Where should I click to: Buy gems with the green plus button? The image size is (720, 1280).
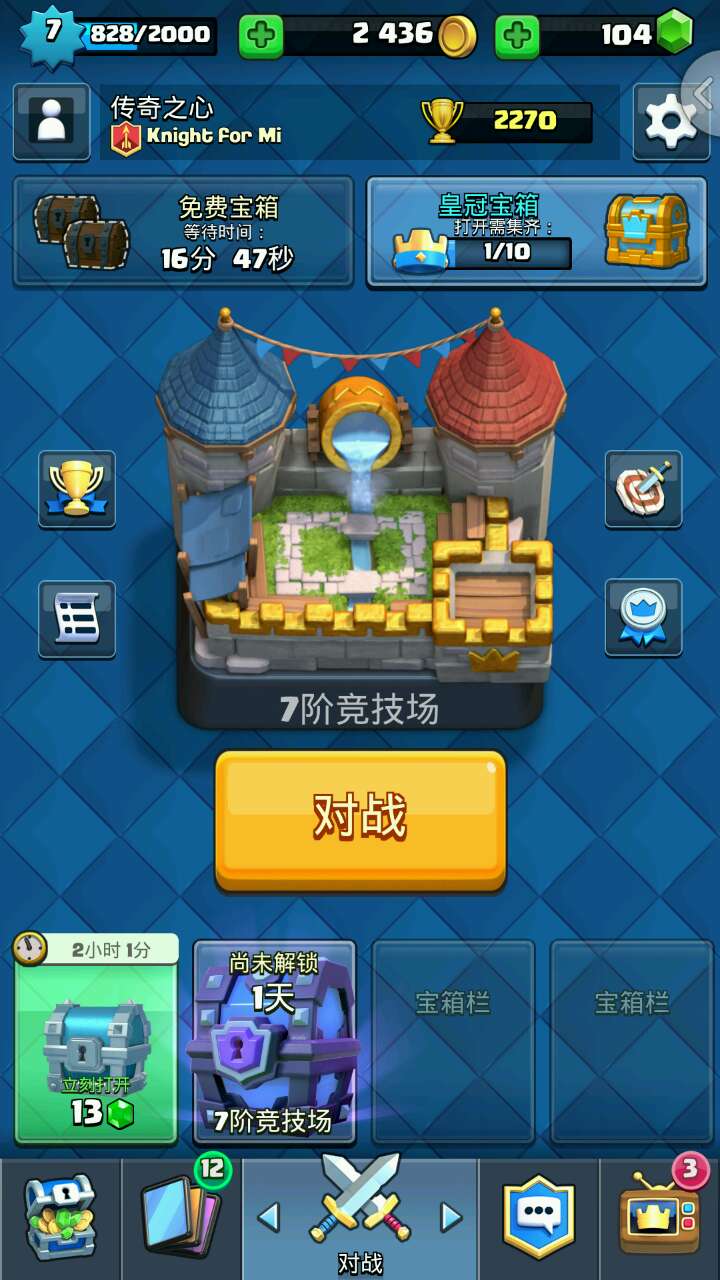point(517,36)
